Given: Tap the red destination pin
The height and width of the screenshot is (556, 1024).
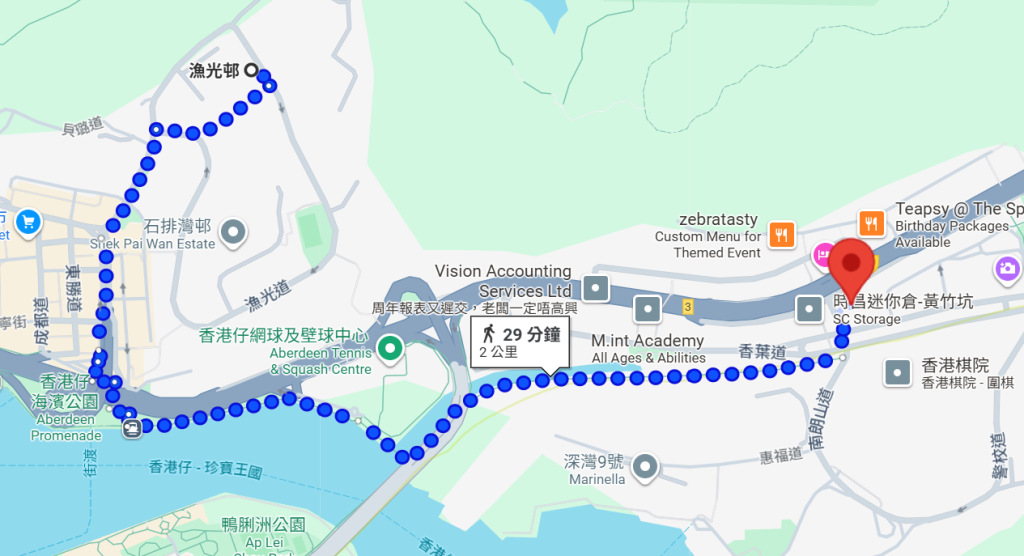Looking at the screenshot, I should [x=852, y=264].
